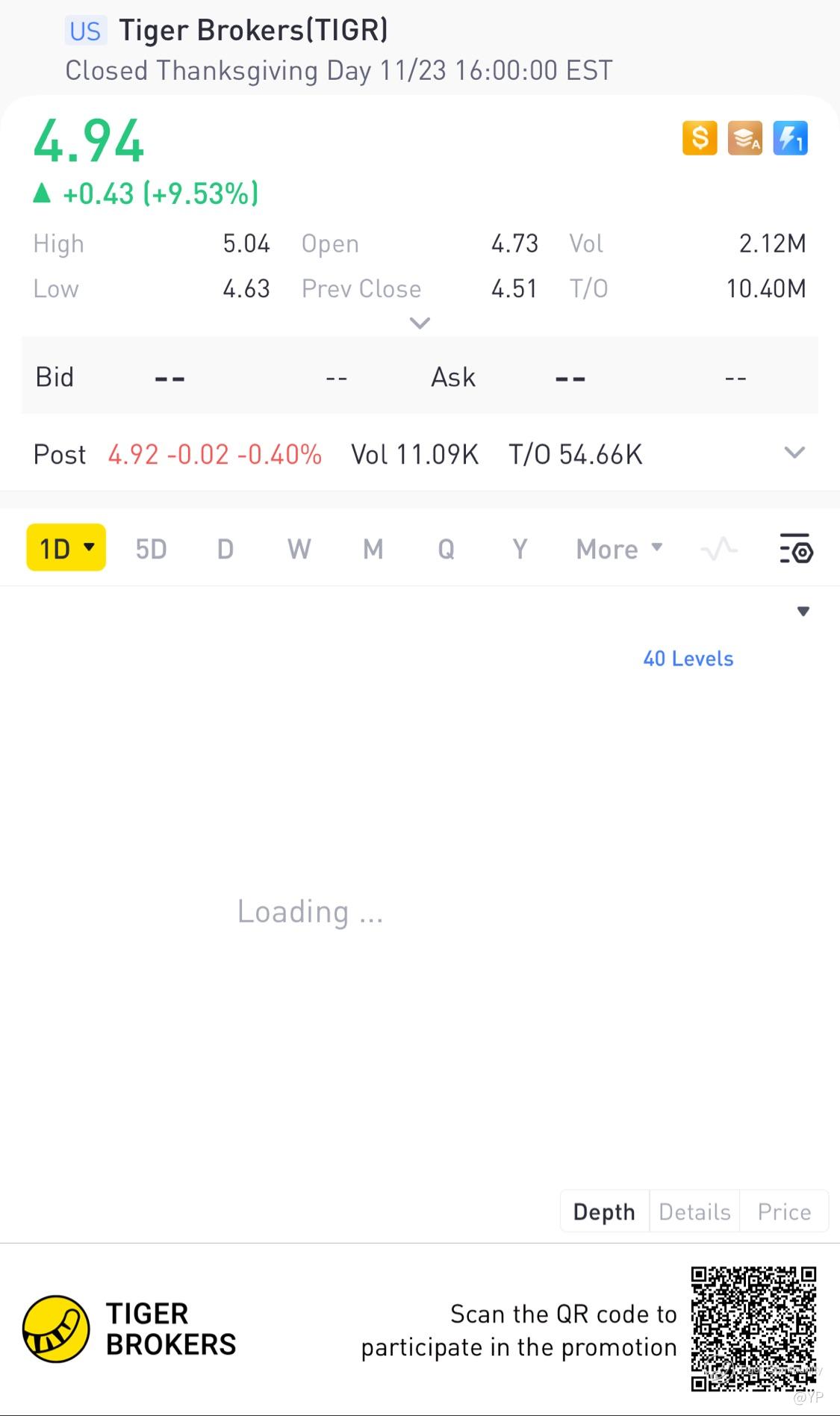Tap the chart comparison wave icon
840x1416 pixels.
[719, 550]
